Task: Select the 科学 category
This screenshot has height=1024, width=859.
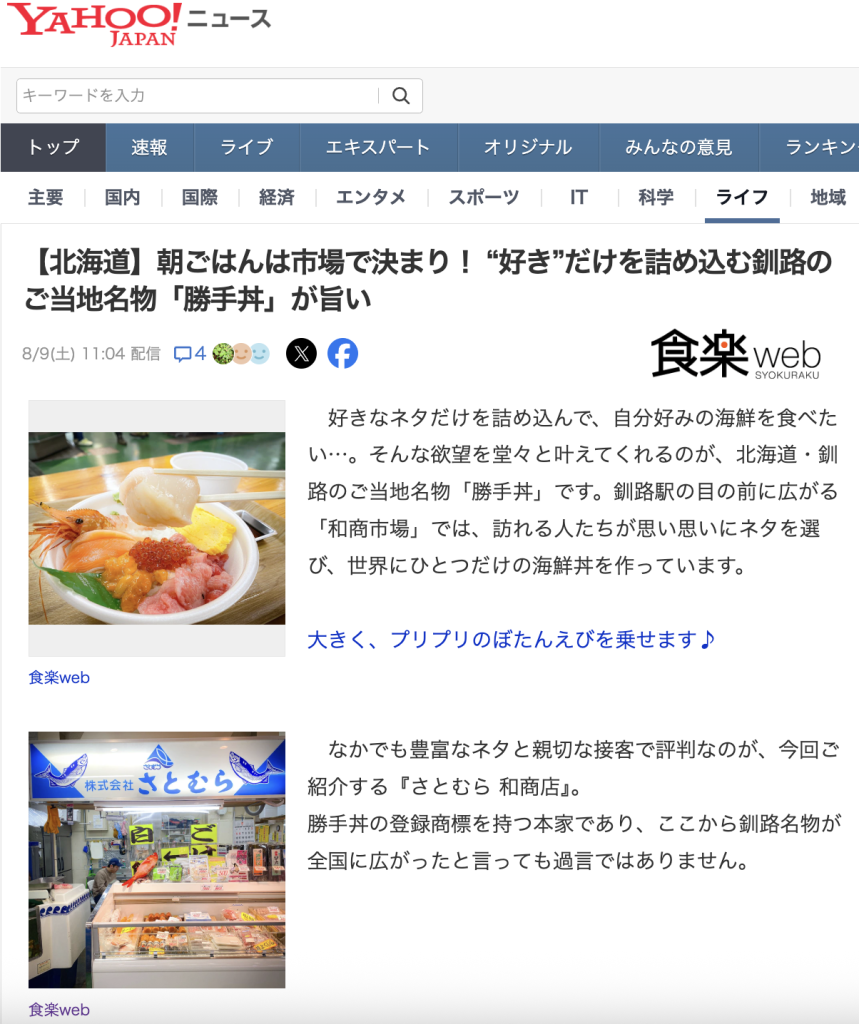Action: tap(656, 197)
